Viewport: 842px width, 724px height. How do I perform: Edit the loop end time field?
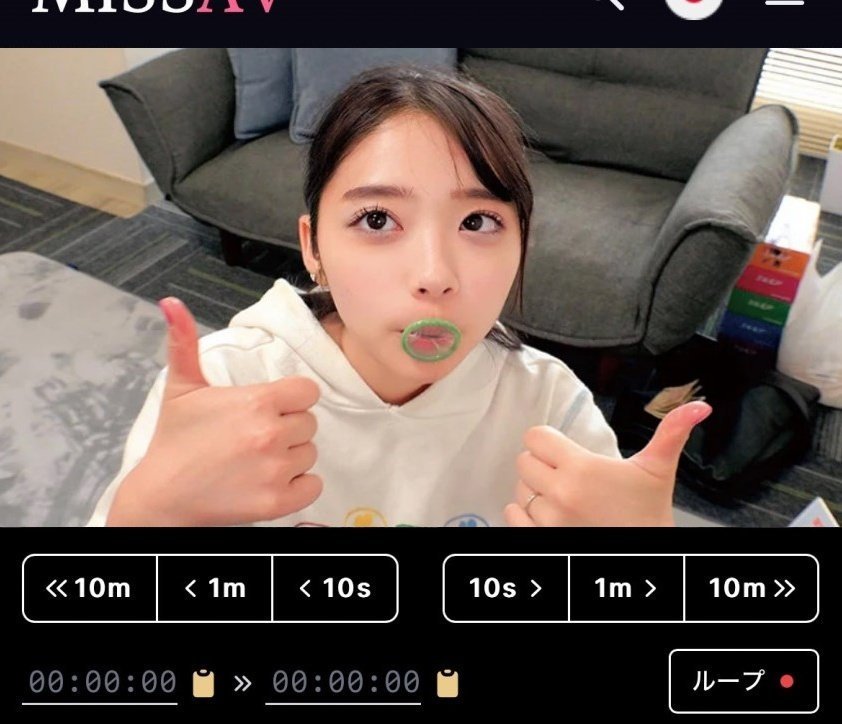pyautogui.click(x=347, y=682)
